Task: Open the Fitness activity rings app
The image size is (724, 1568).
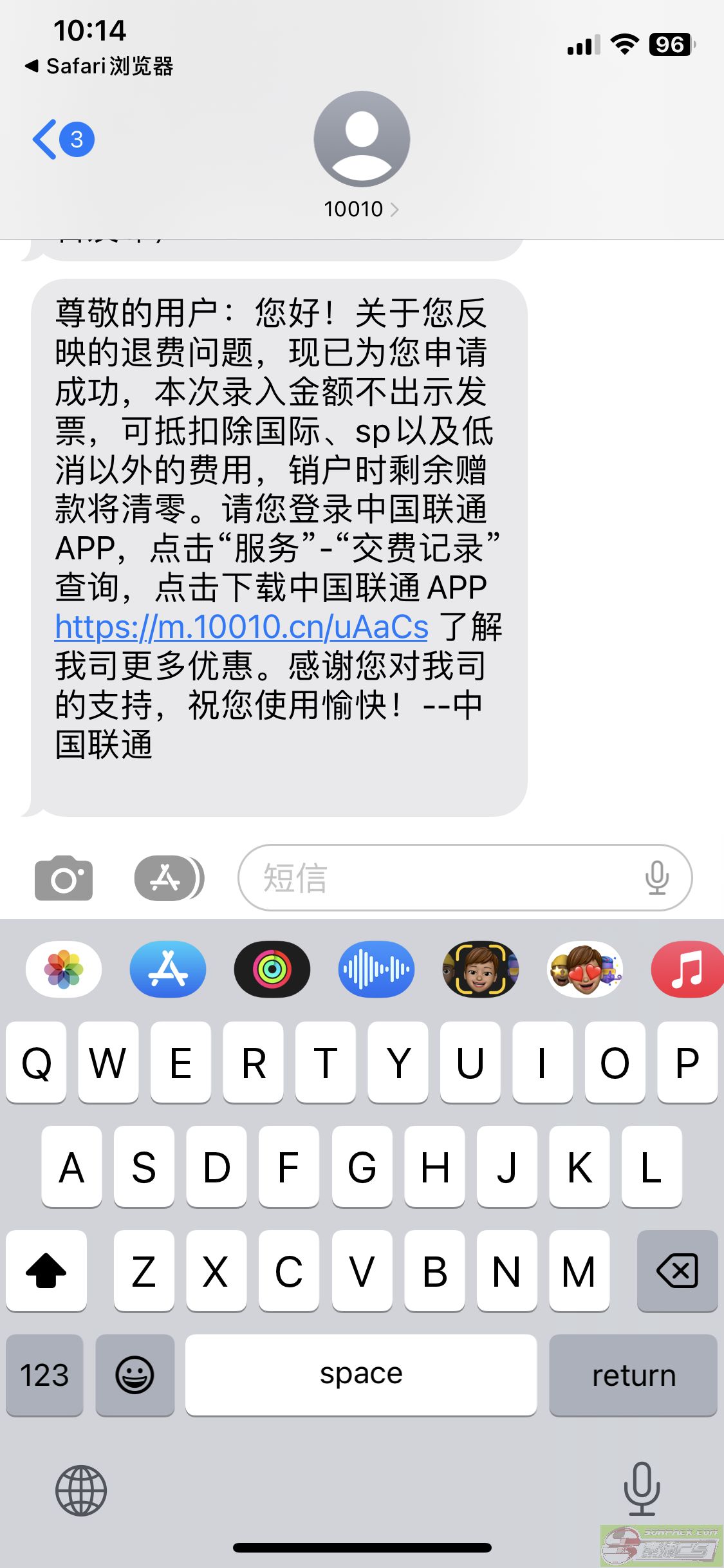Action: [272, 969]
